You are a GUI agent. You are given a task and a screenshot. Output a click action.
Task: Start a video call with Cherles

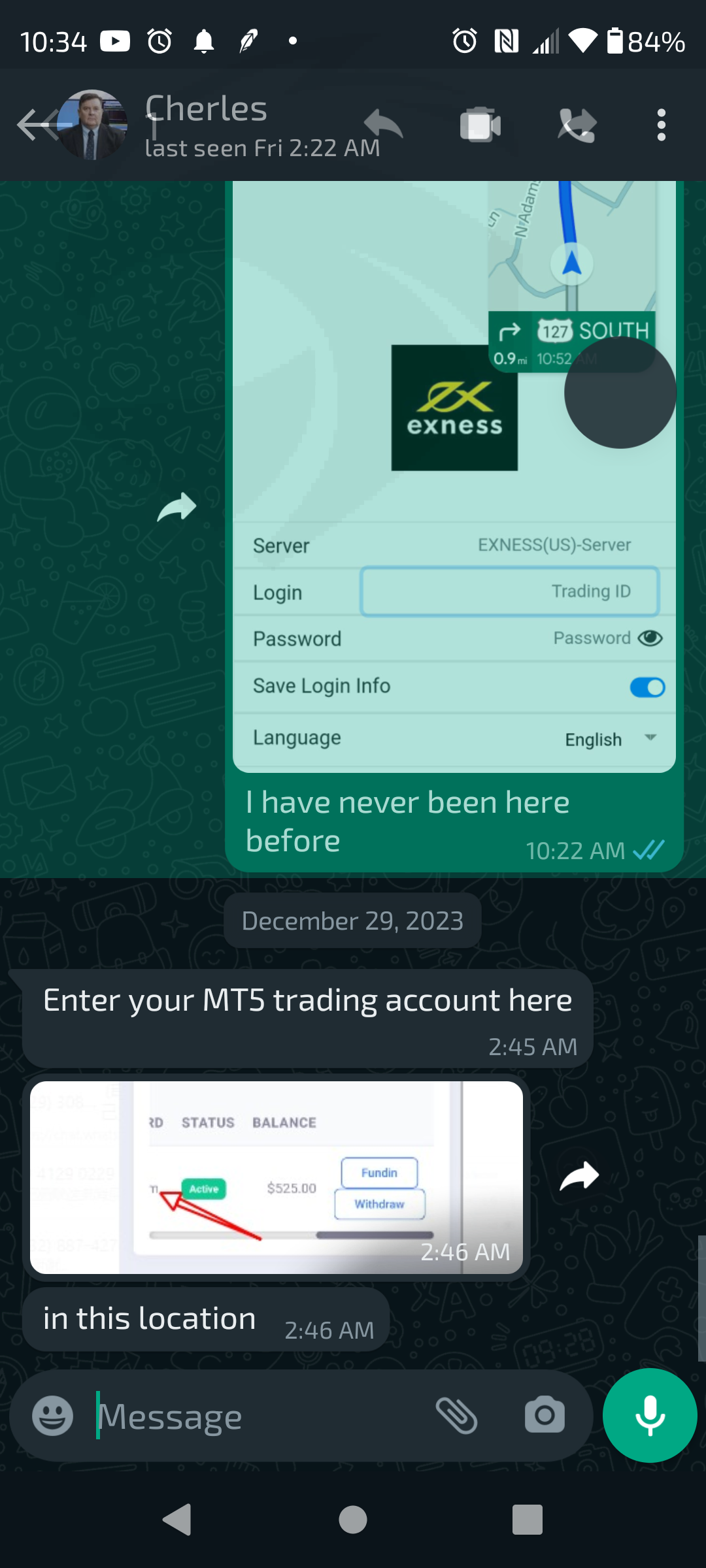[x=480, y=125]
